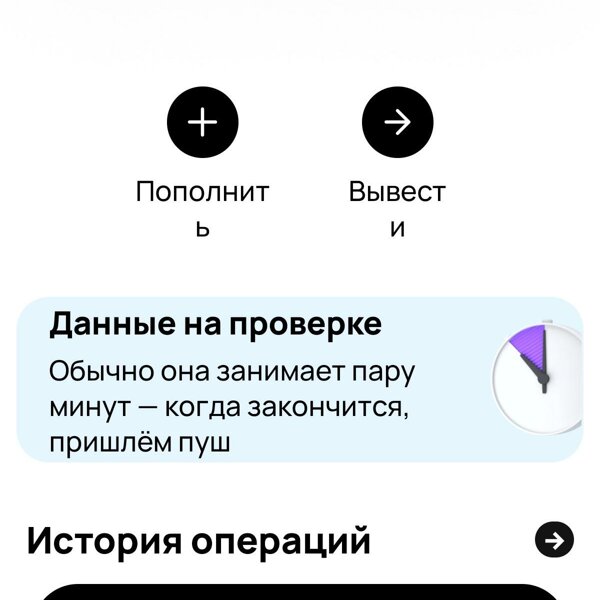The image size is (600, 600).
Task: Tap the Пополнить plus button
Action: [202, 123]
